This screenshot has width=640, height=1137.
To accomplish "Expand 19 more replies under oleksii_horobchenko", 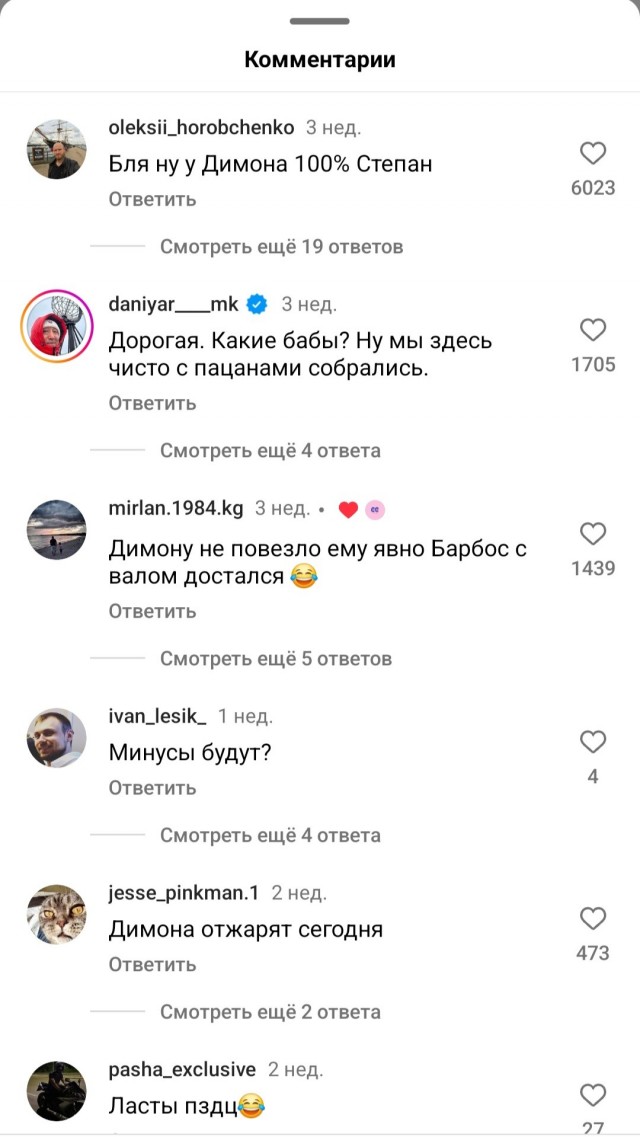I will (281, 246).
